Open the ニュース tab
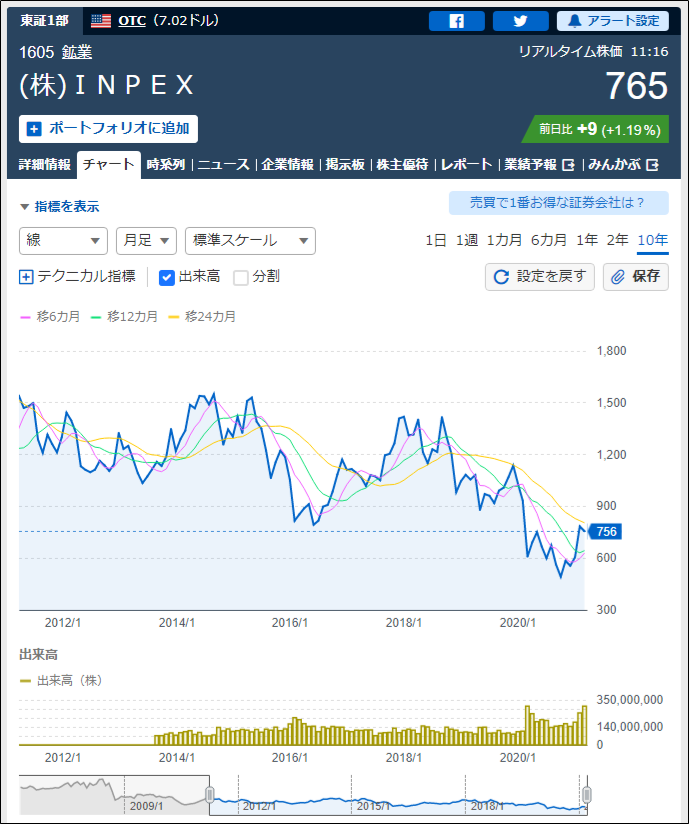The image size is (689, 824). click(223, 165)
